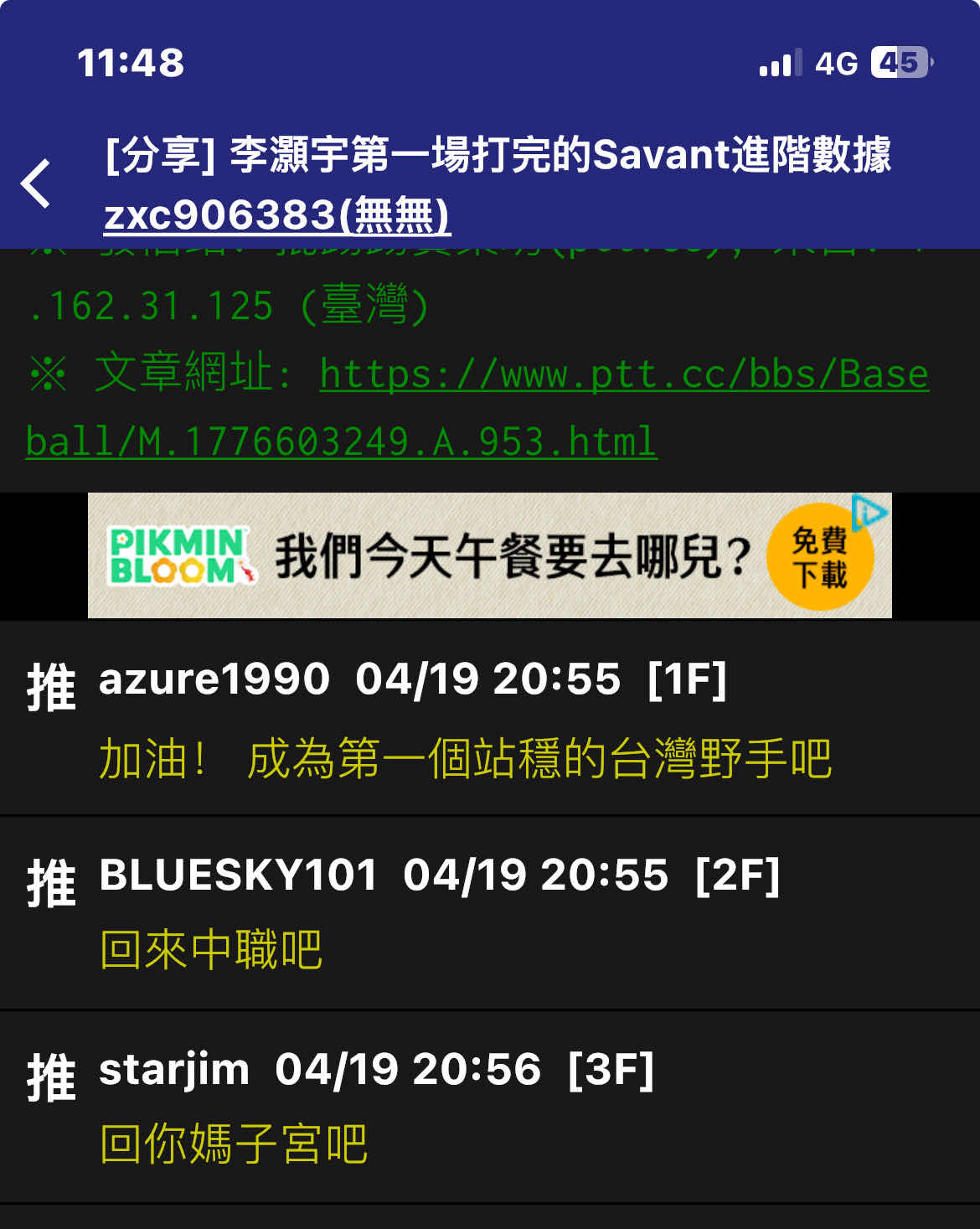Open author zxc906383's profile link

coord(276,215)
